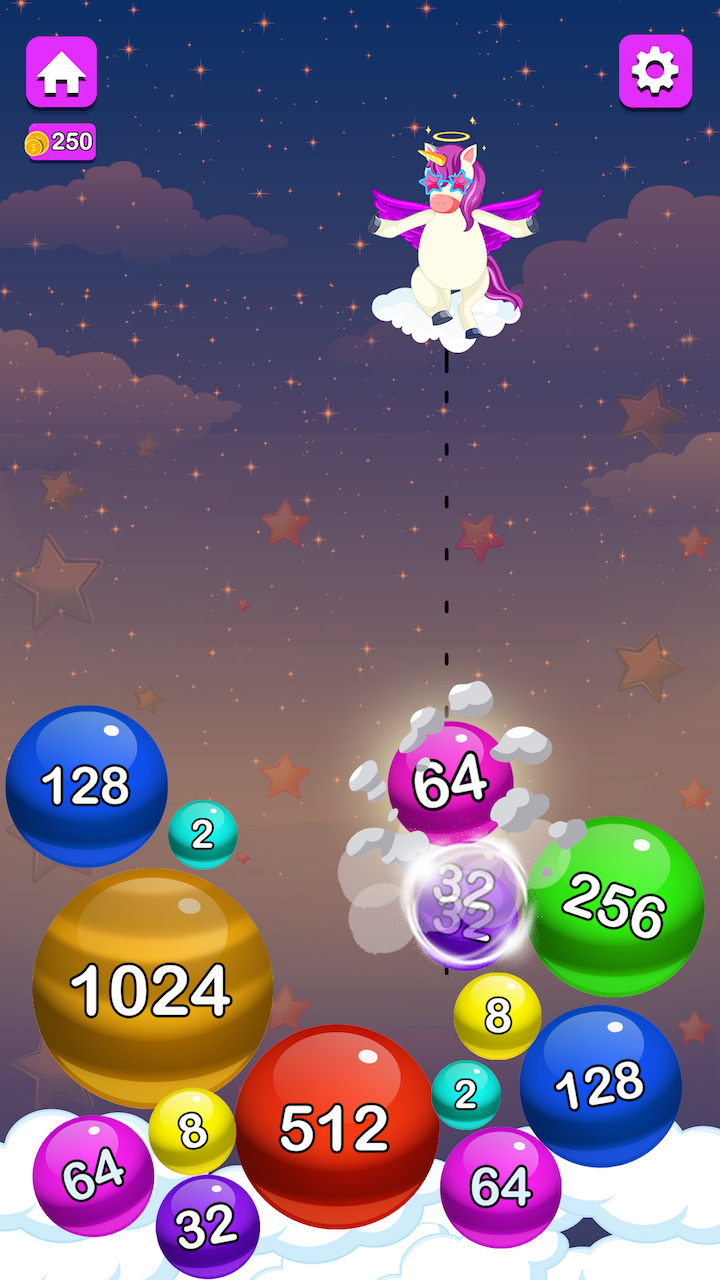Click the pink 64 ball bottom left
Image resolution: width=720 pixels, height=1280 pixels.
tap(93, 1177)
